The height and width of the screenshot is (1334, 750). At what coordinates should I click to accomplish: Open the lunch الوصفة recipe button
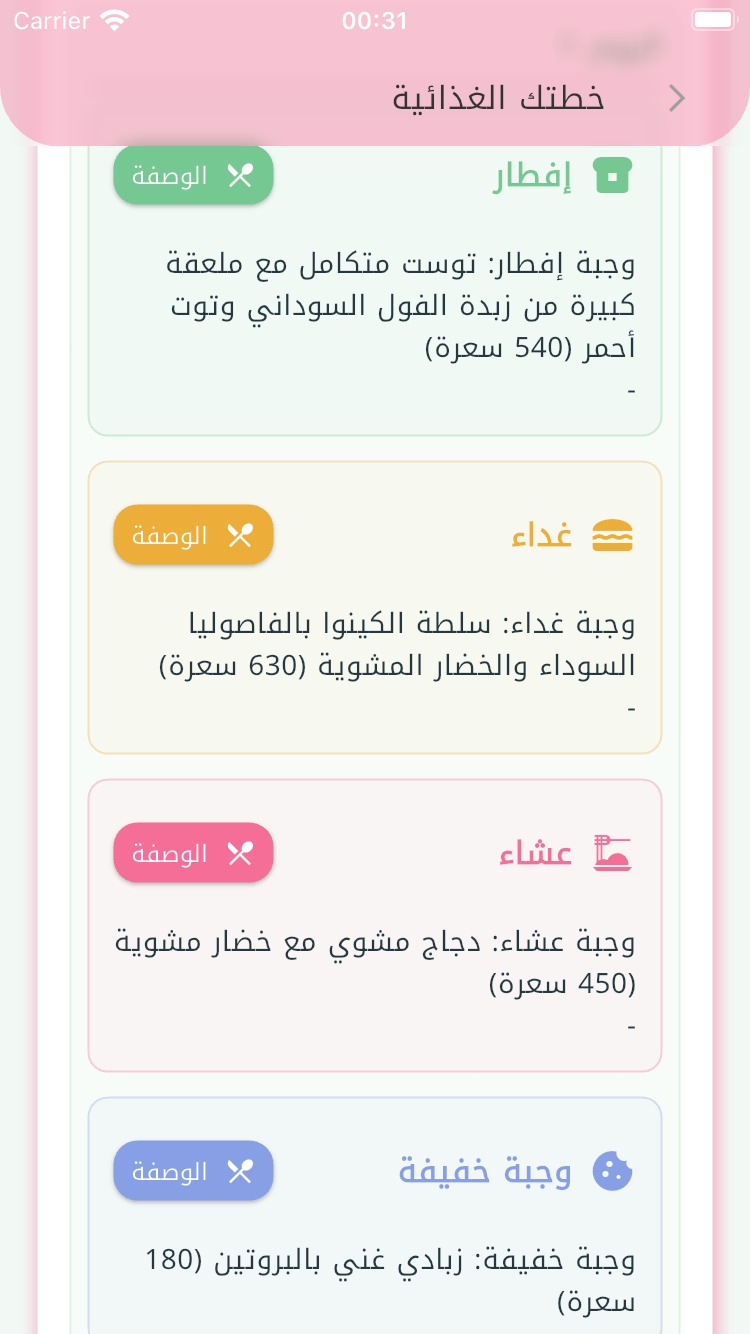[x=193, y=534]
